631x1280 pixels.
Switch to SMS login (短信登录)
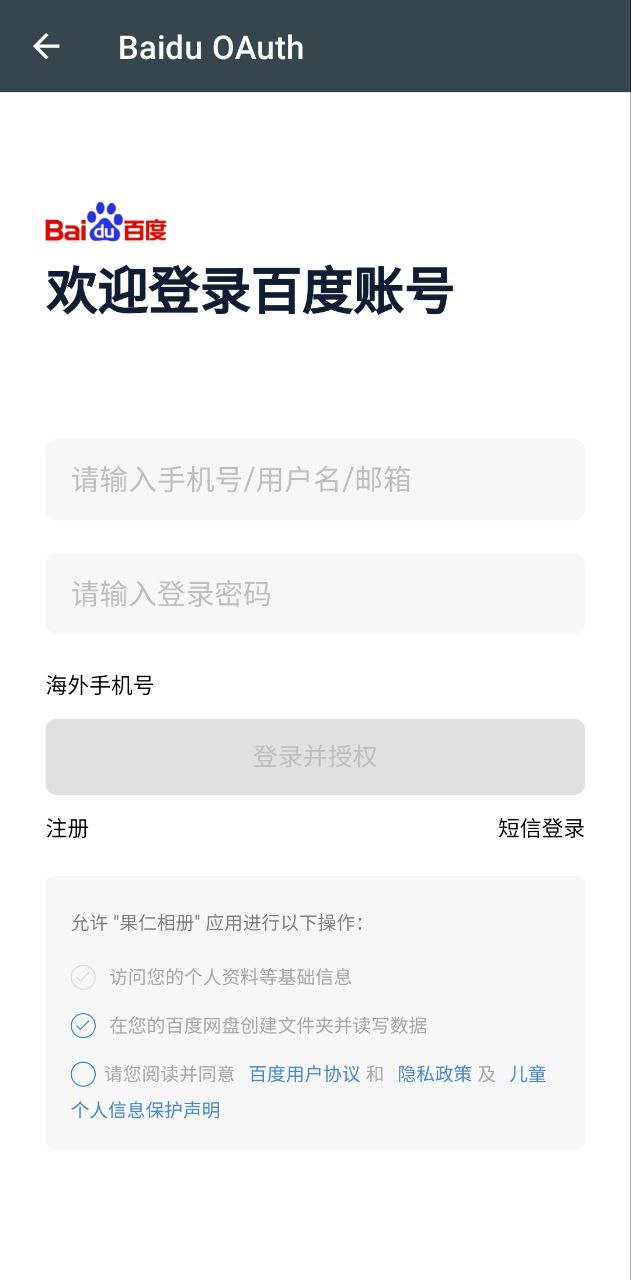(541, 828)
